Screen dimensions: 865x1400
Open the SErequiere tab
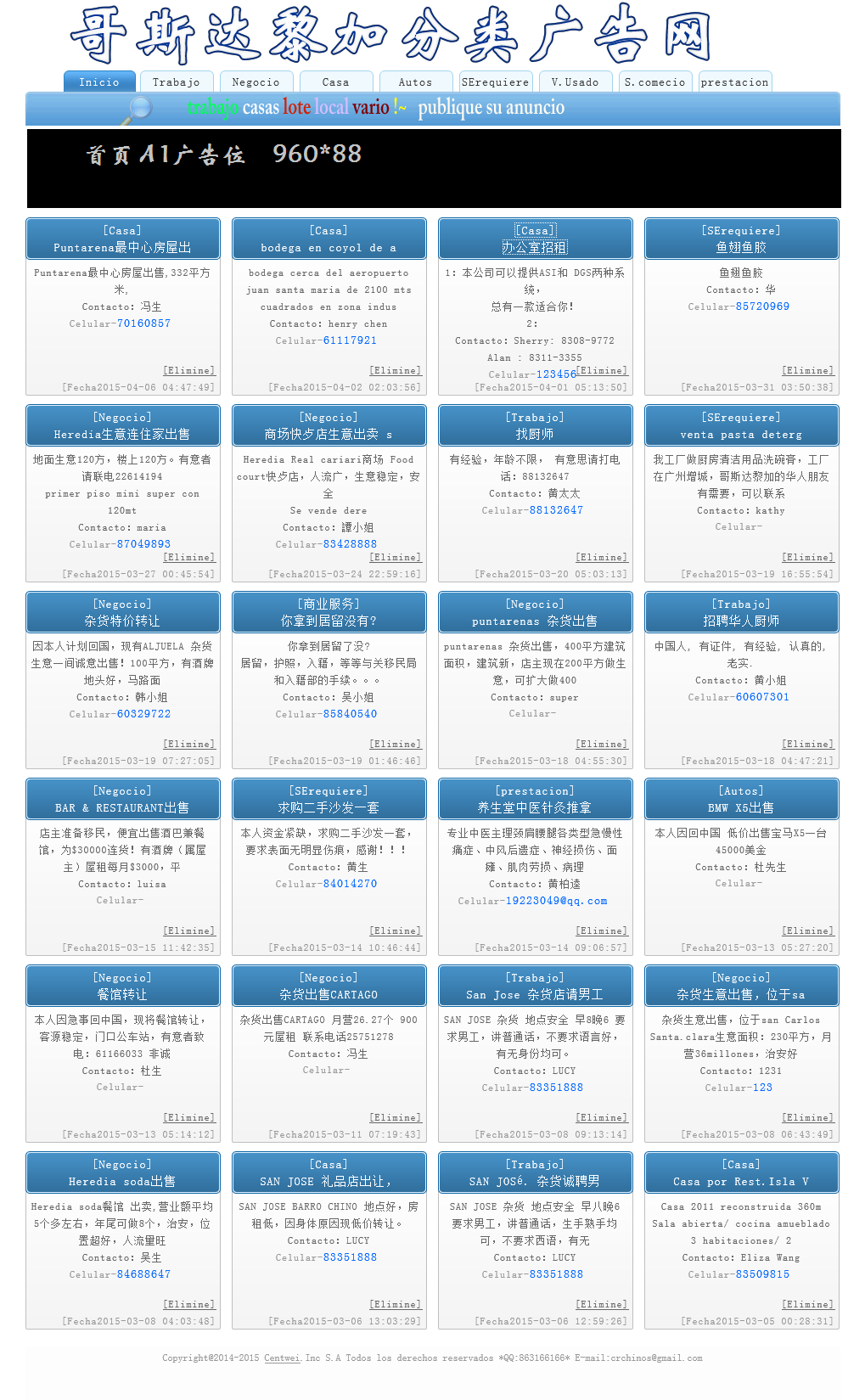tap(496, 82)
